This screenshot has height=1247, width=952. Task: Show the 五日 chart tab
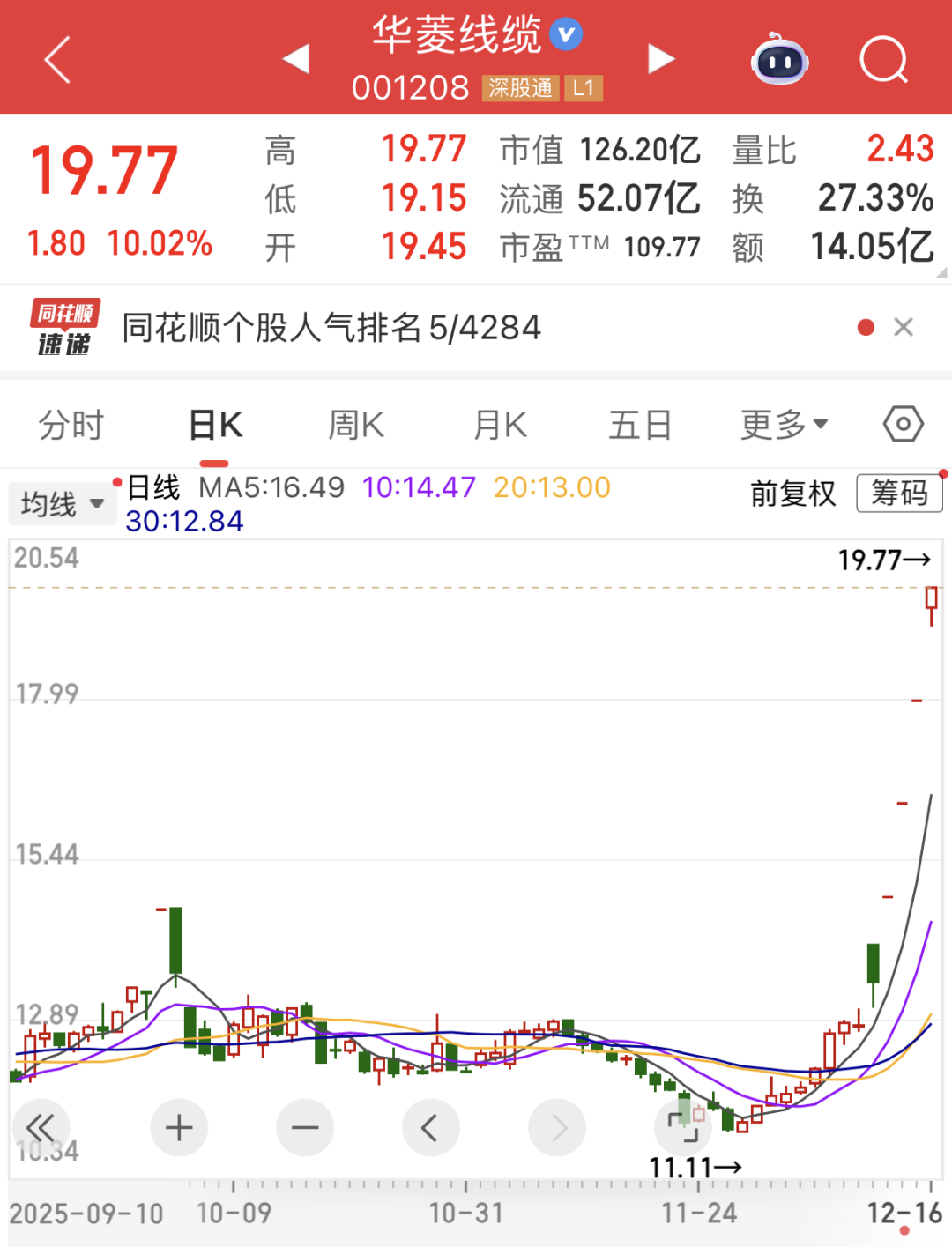click(x=640, y=426)
